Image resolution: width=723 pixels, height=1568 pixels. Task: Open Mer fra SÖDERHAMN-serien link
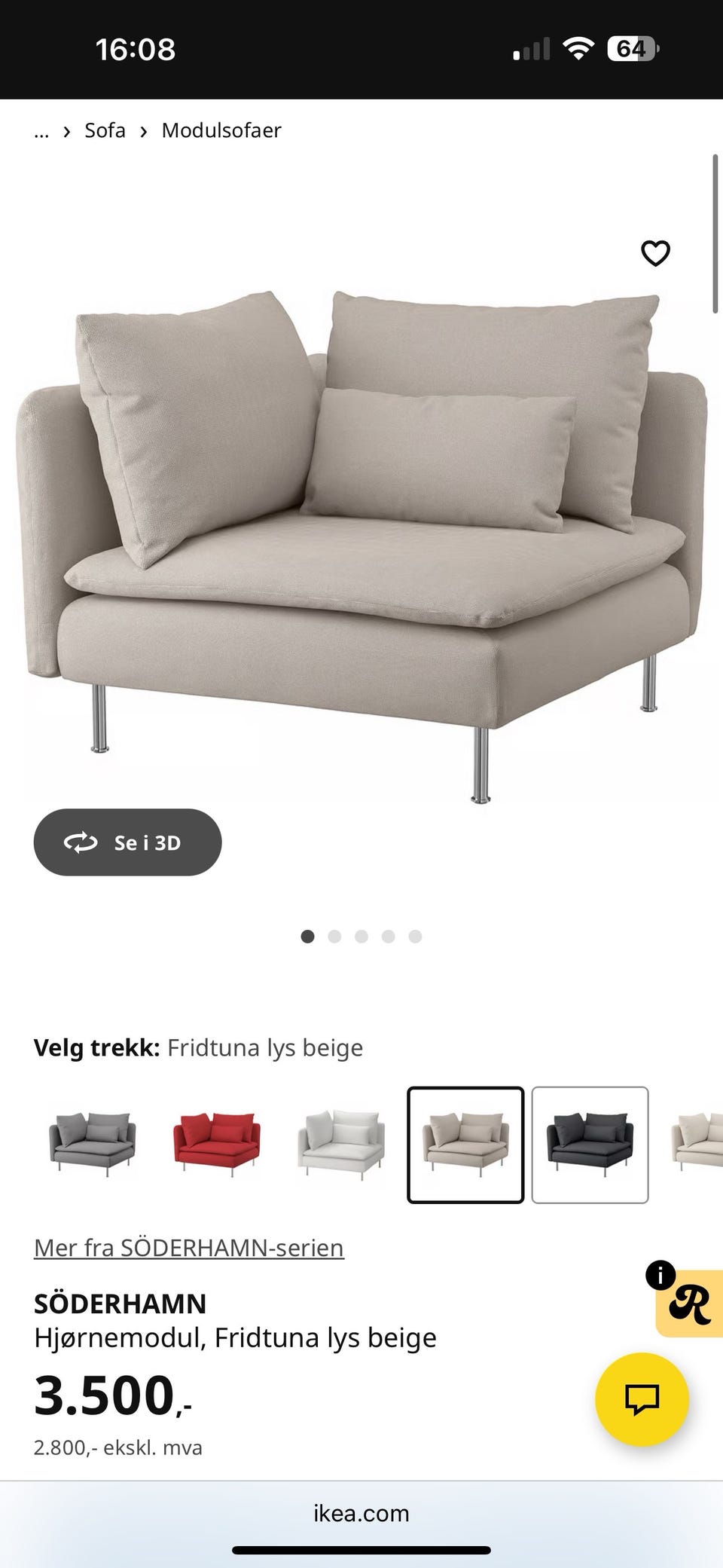189,1248
